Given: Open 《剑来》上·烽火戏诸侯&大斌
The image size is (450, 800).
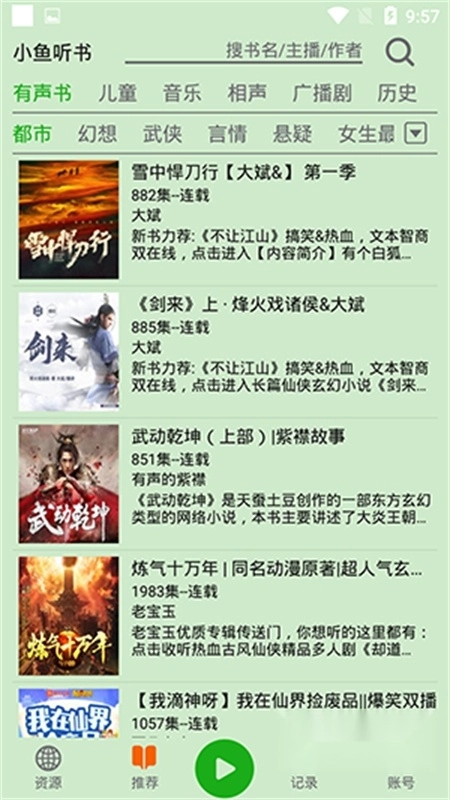Looking at the screenshot, I should tap(225, 352).
